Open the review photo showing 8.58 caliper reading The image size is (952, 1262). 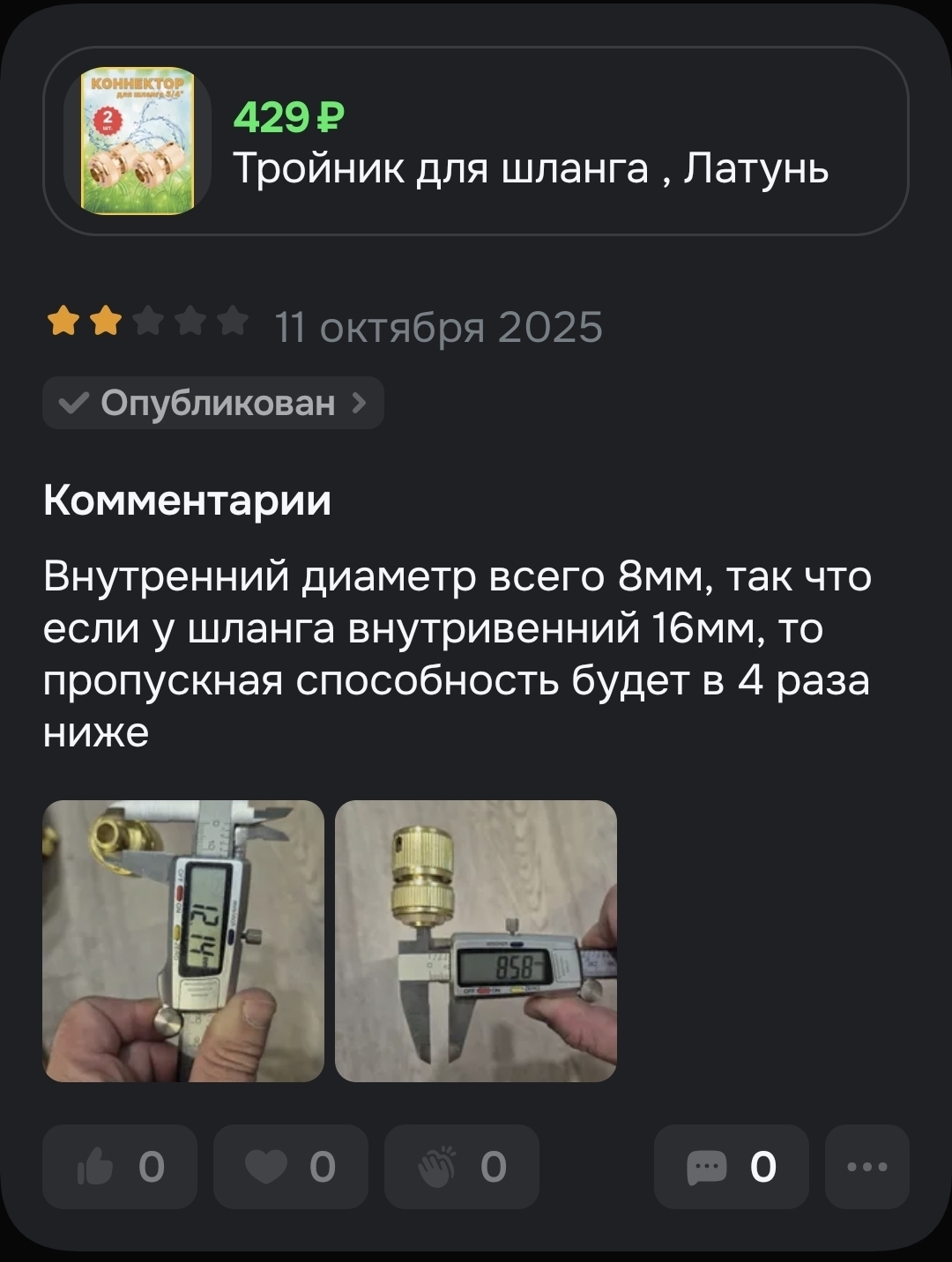476,940
